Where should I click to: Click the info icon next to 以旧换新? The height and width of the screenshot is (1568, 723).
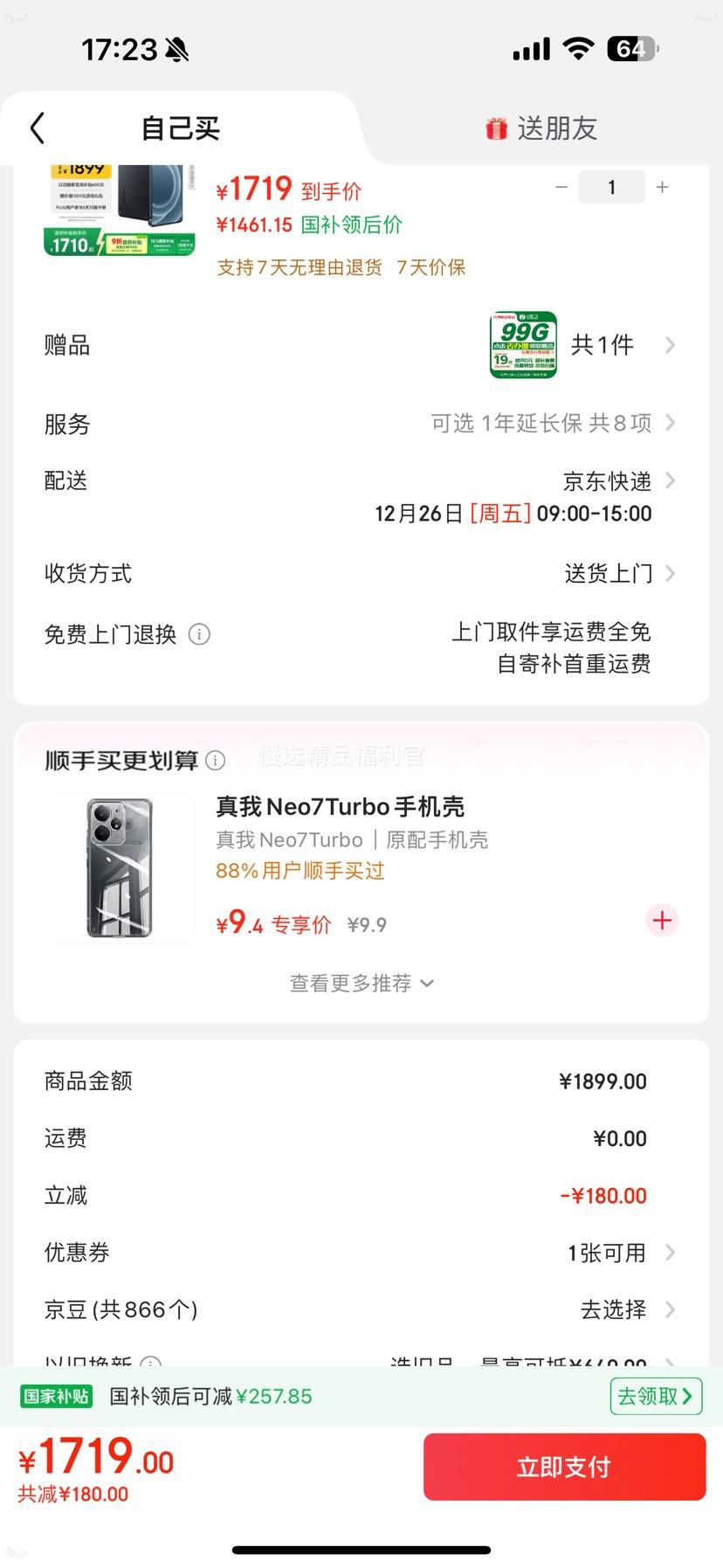(x=152, y=1364)
